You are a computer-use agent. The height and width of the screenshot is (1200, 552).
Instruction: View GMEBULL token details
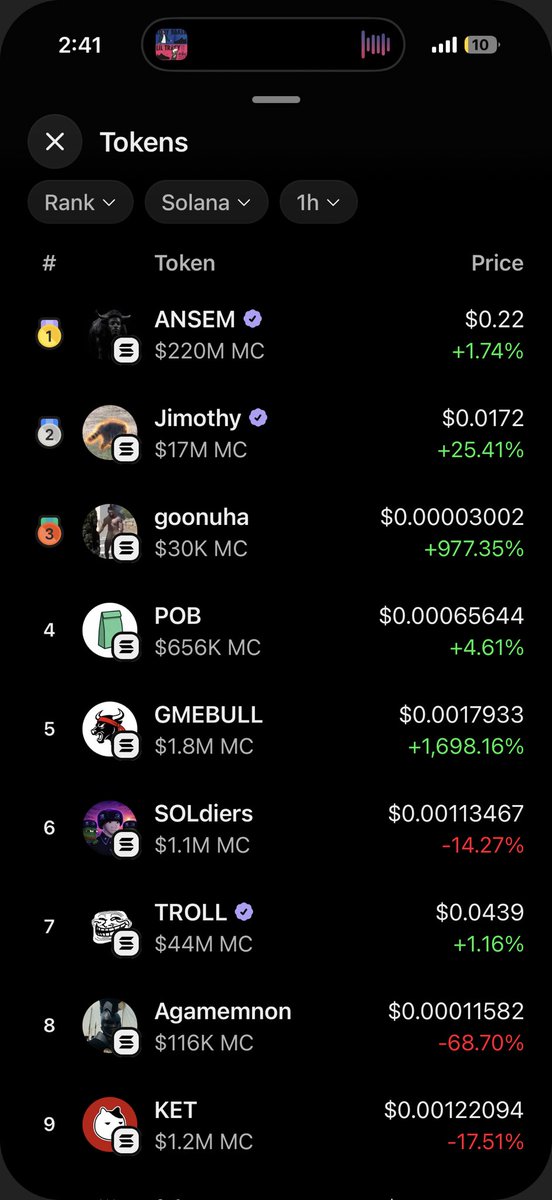pyautogui.click(x=276, y=730)
